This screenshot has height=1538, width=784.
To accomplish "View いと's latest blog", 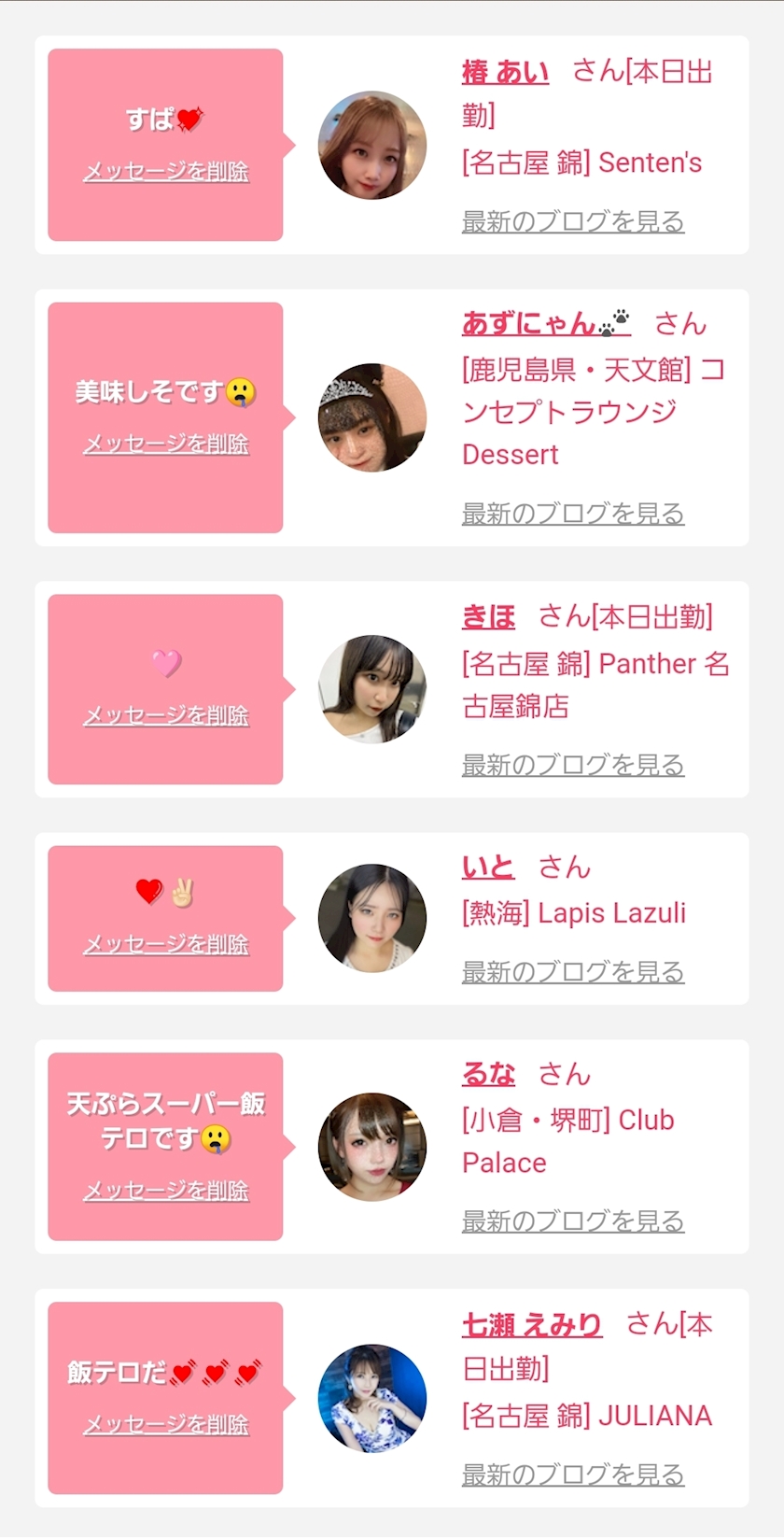I will tap(572, 972).
